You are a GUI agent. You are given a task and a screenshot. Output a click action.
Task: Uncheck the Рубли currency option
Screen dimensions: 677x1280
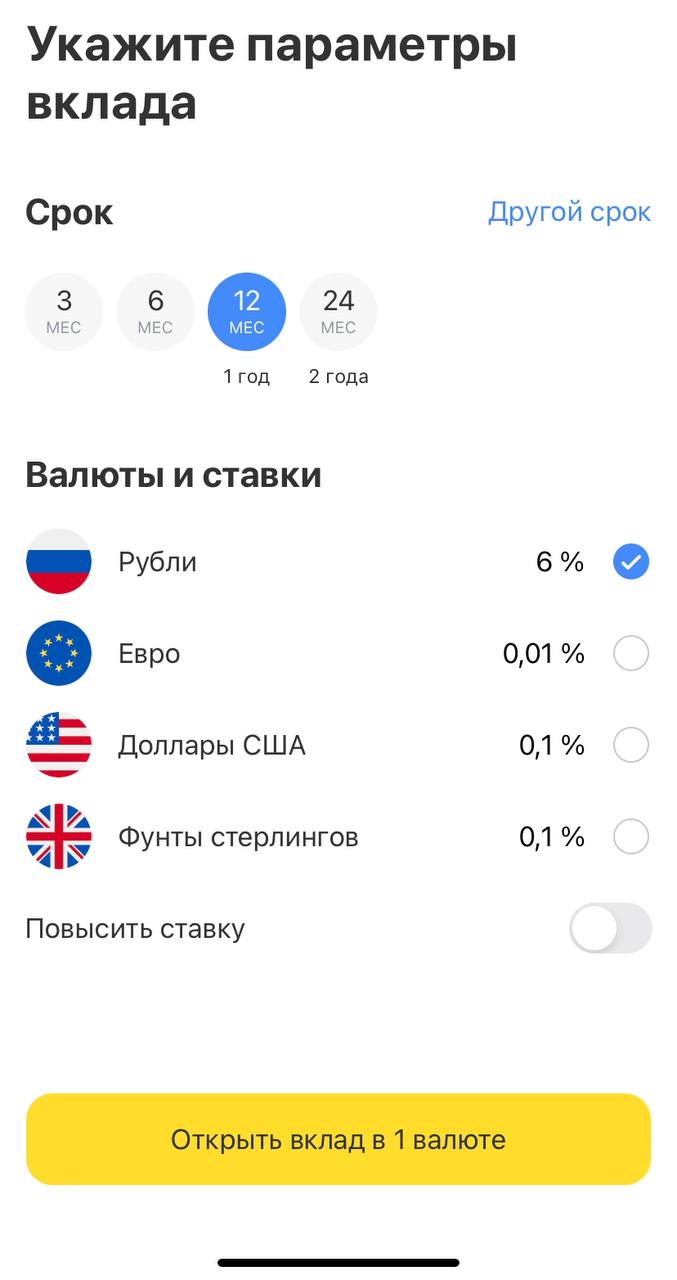[x=631, y=562]
